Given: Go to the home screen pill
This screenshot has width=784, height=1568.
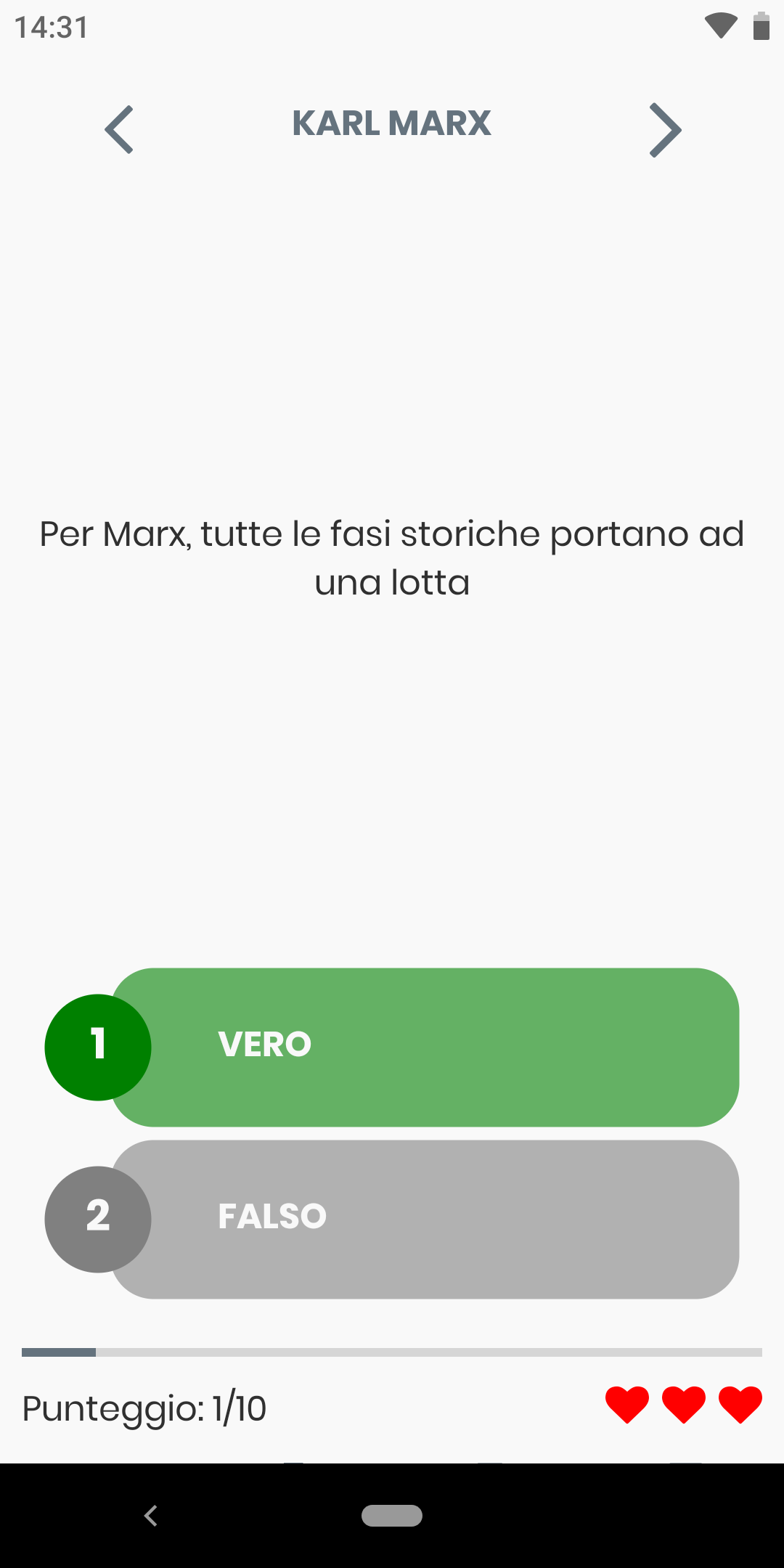Looking at the screenshot, I should [392, 1516].
